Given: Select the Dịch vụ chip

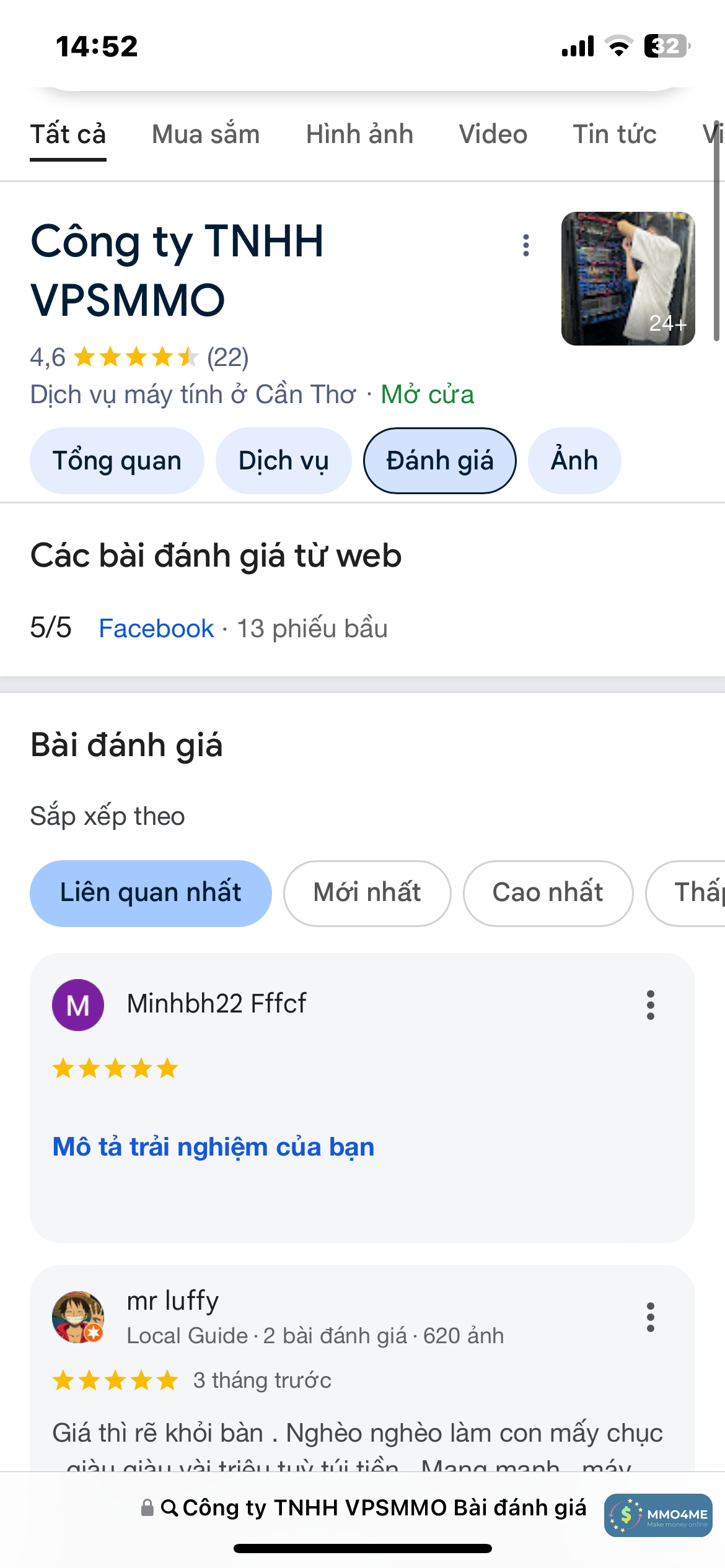Looking at the screenshot, I should point(283,461).
